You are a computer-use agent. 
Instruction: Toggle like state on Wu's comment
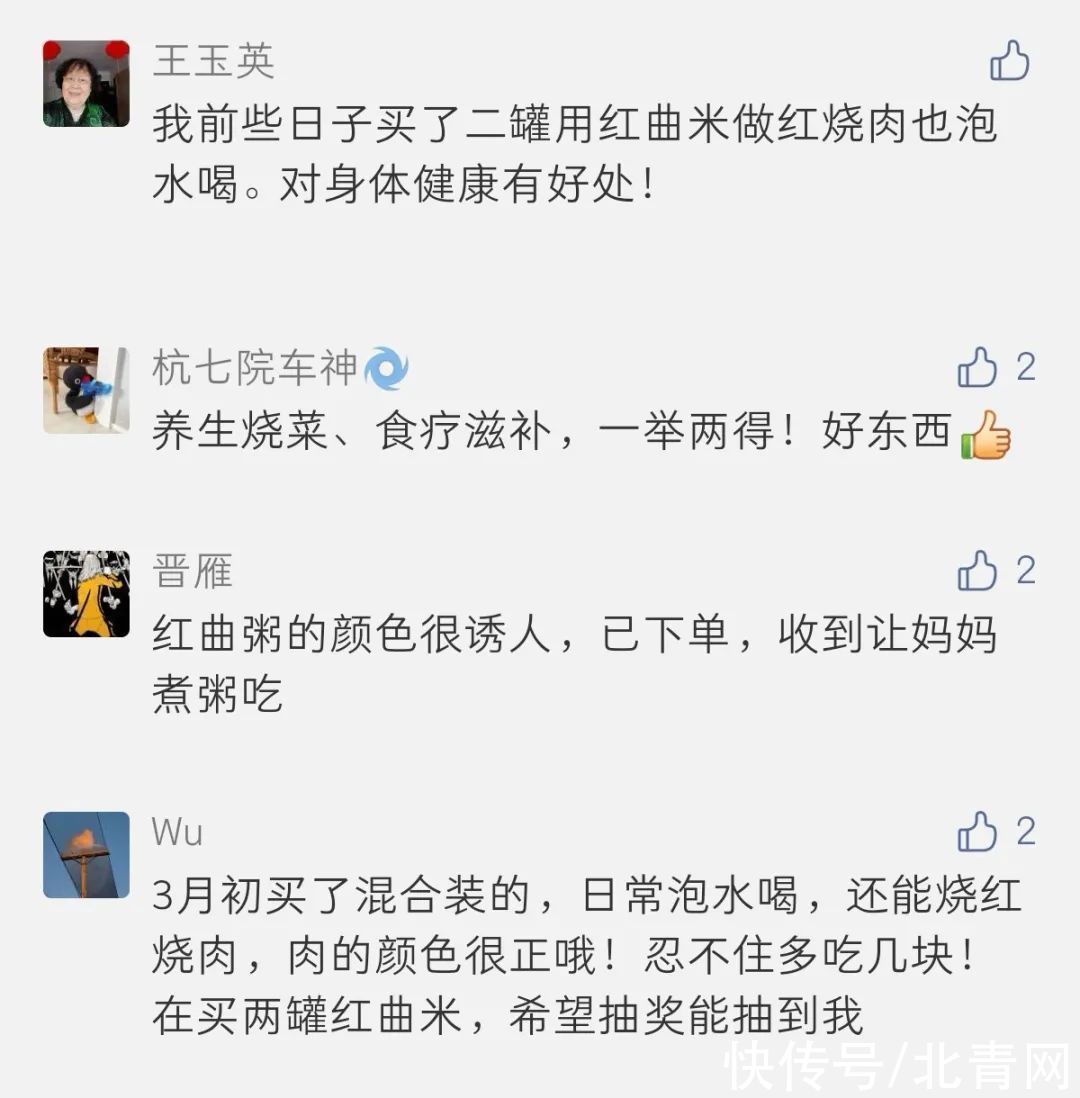(x=978, y=832)
